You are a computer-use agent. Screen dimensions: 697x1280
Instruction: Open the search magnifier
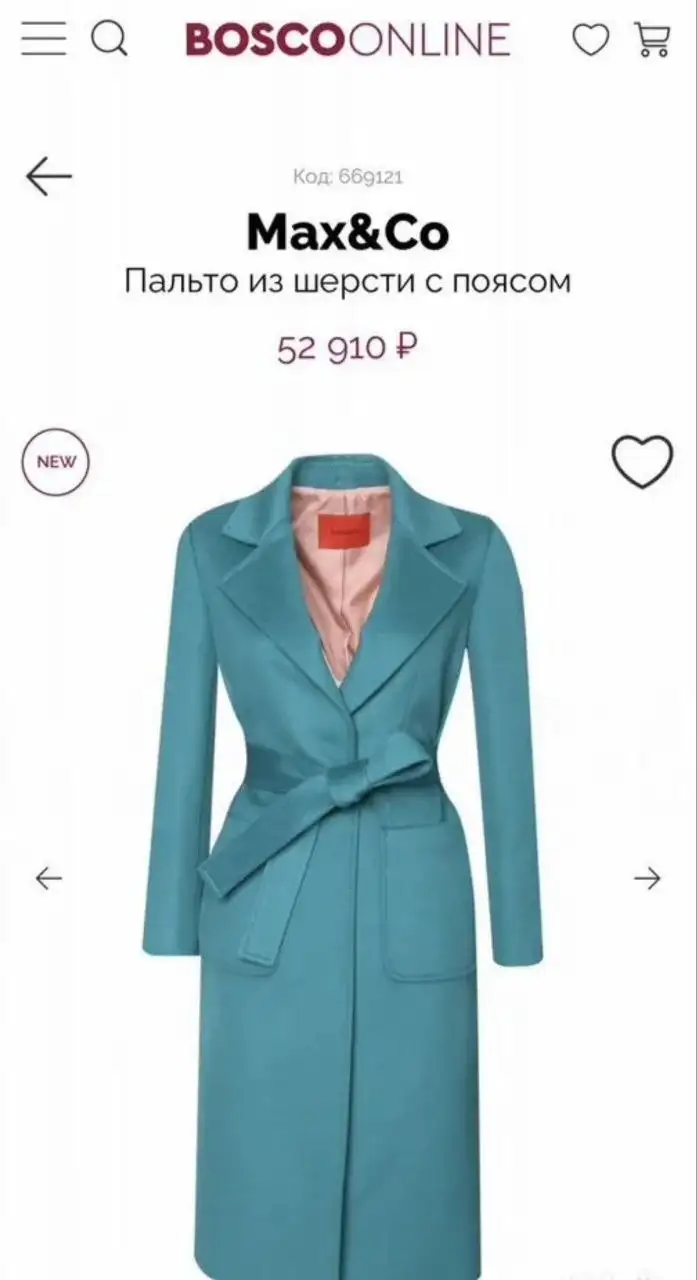tap(109, 39)
